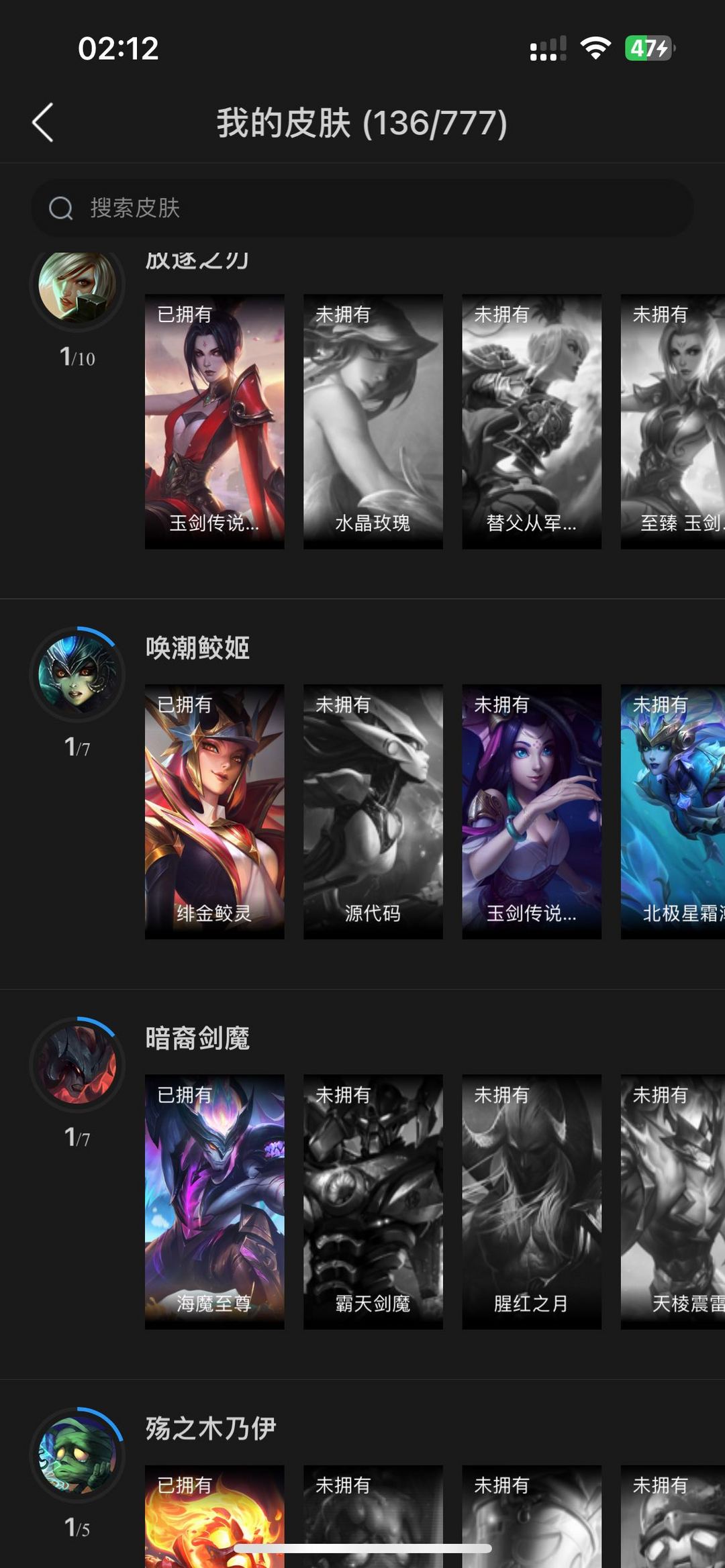
Task: Expand the 唤潮鲛姬 skin collection section
Action: coord(198,648)
